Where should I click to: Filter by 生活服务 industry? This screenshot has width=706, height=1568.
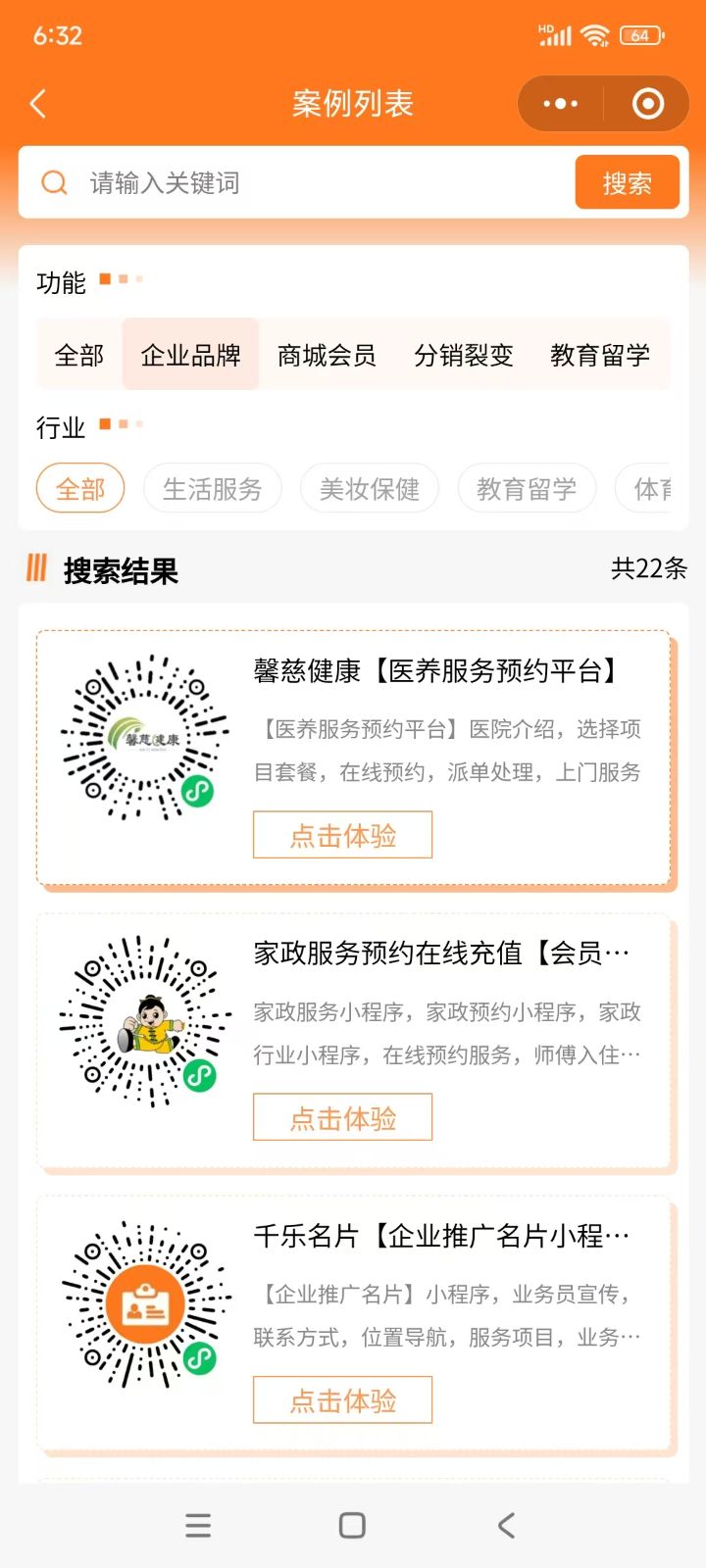(x=213, y=488)
